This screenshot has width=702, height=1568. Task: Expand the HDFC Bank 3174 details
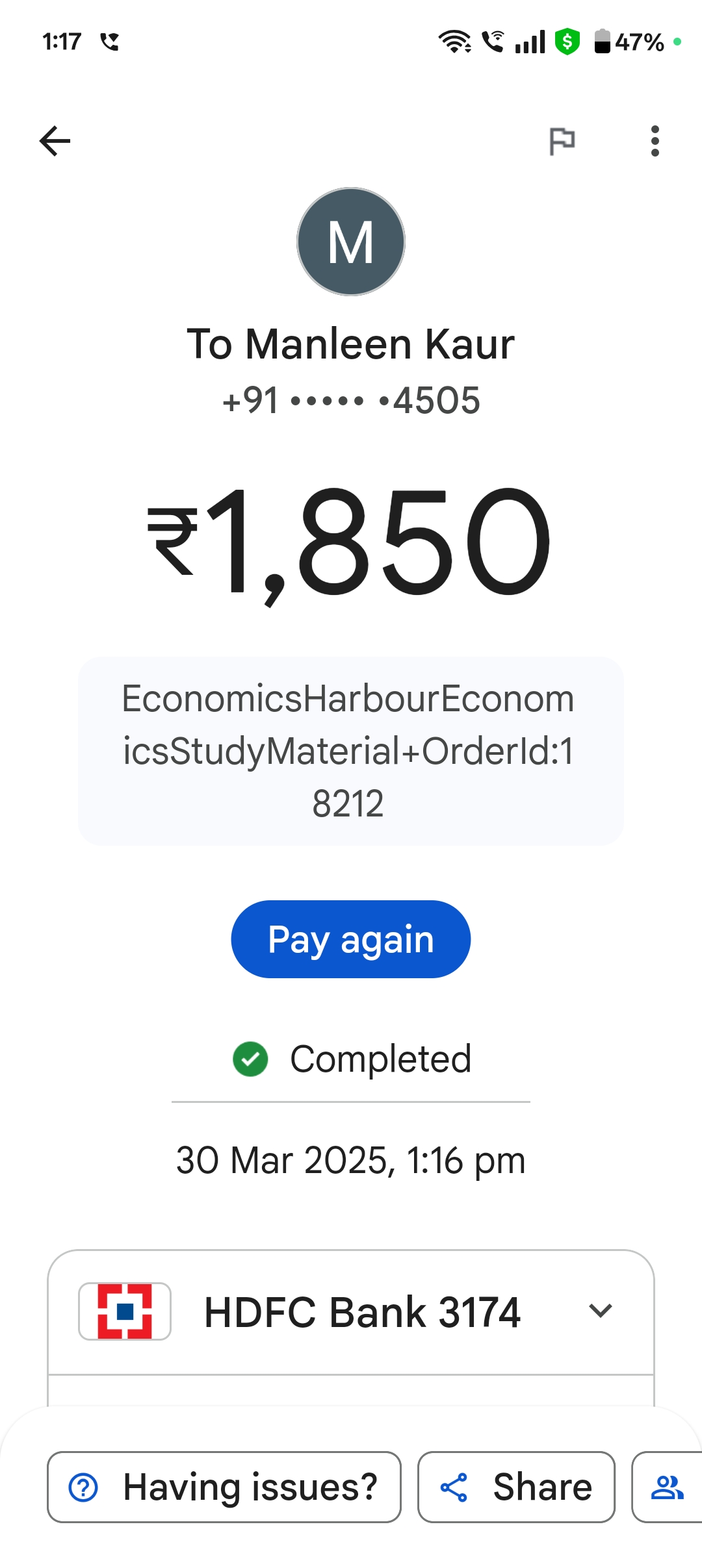click(600, 1311)
